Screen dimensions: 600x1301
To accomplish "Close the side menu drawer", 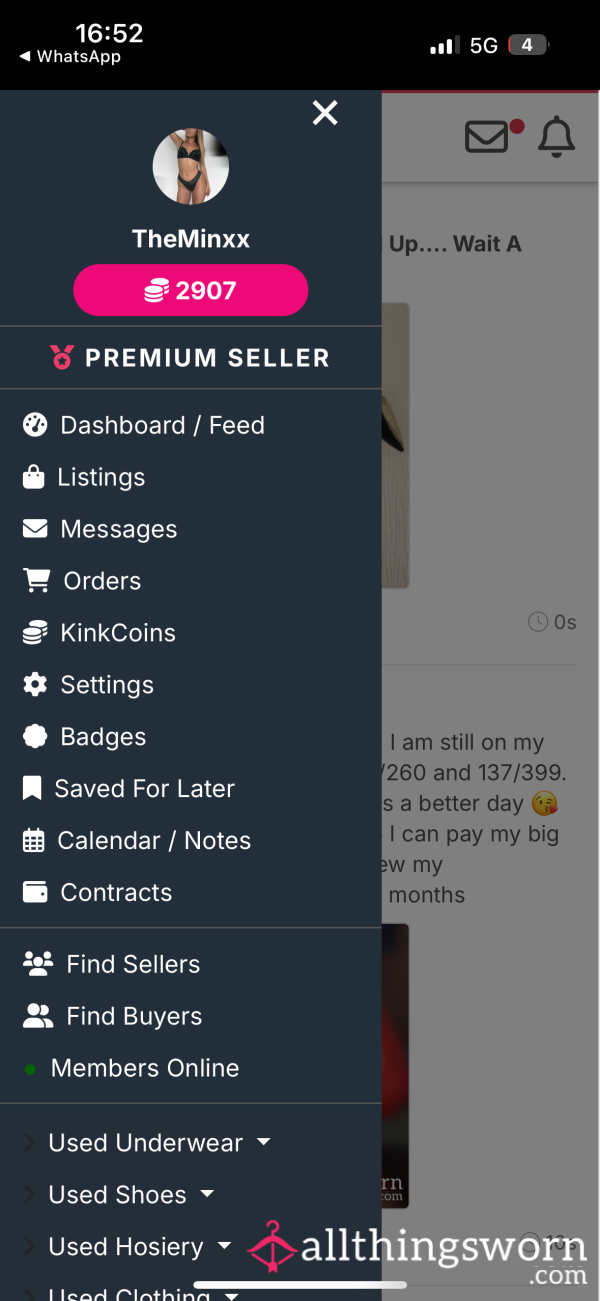I will (325, 113).
